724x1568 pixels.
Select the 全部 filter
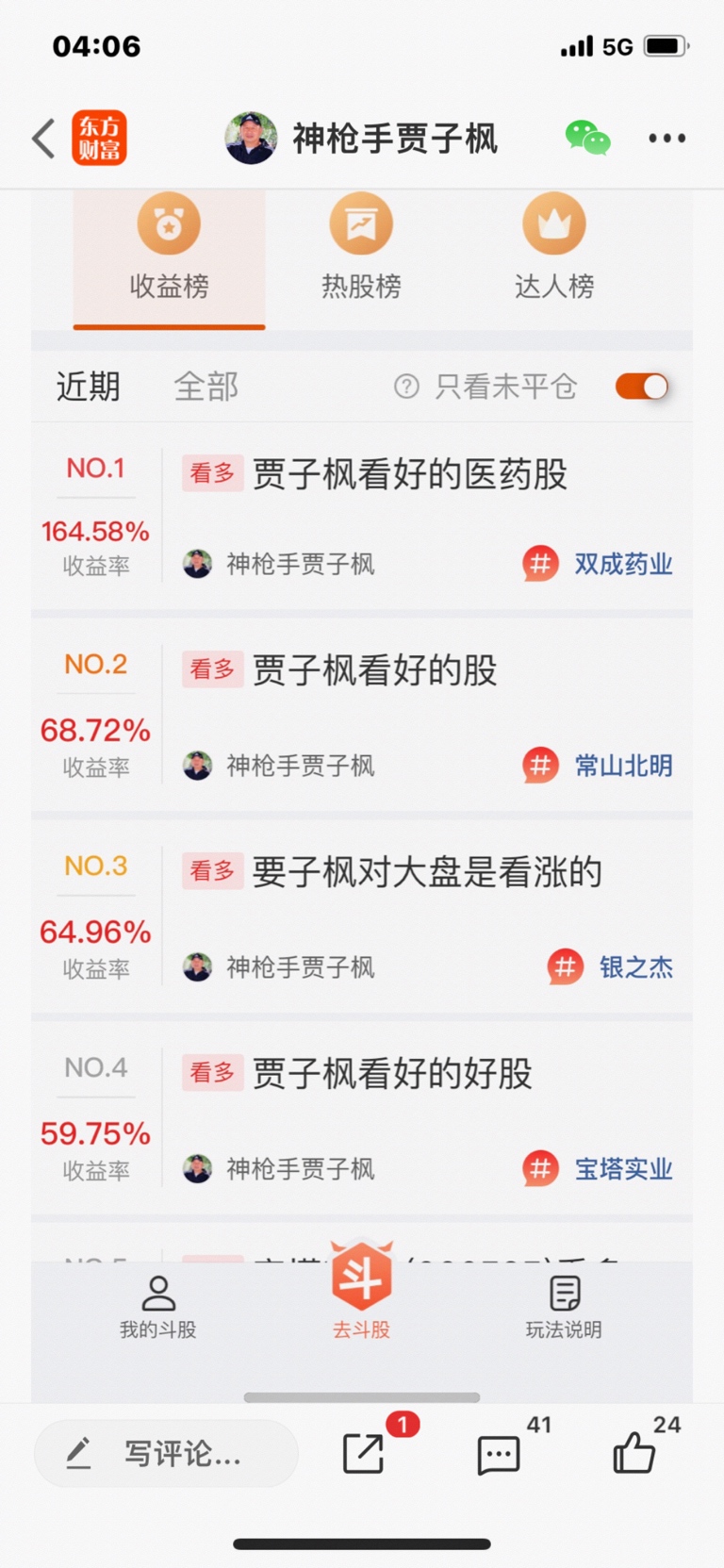click(x=206, y=387)
